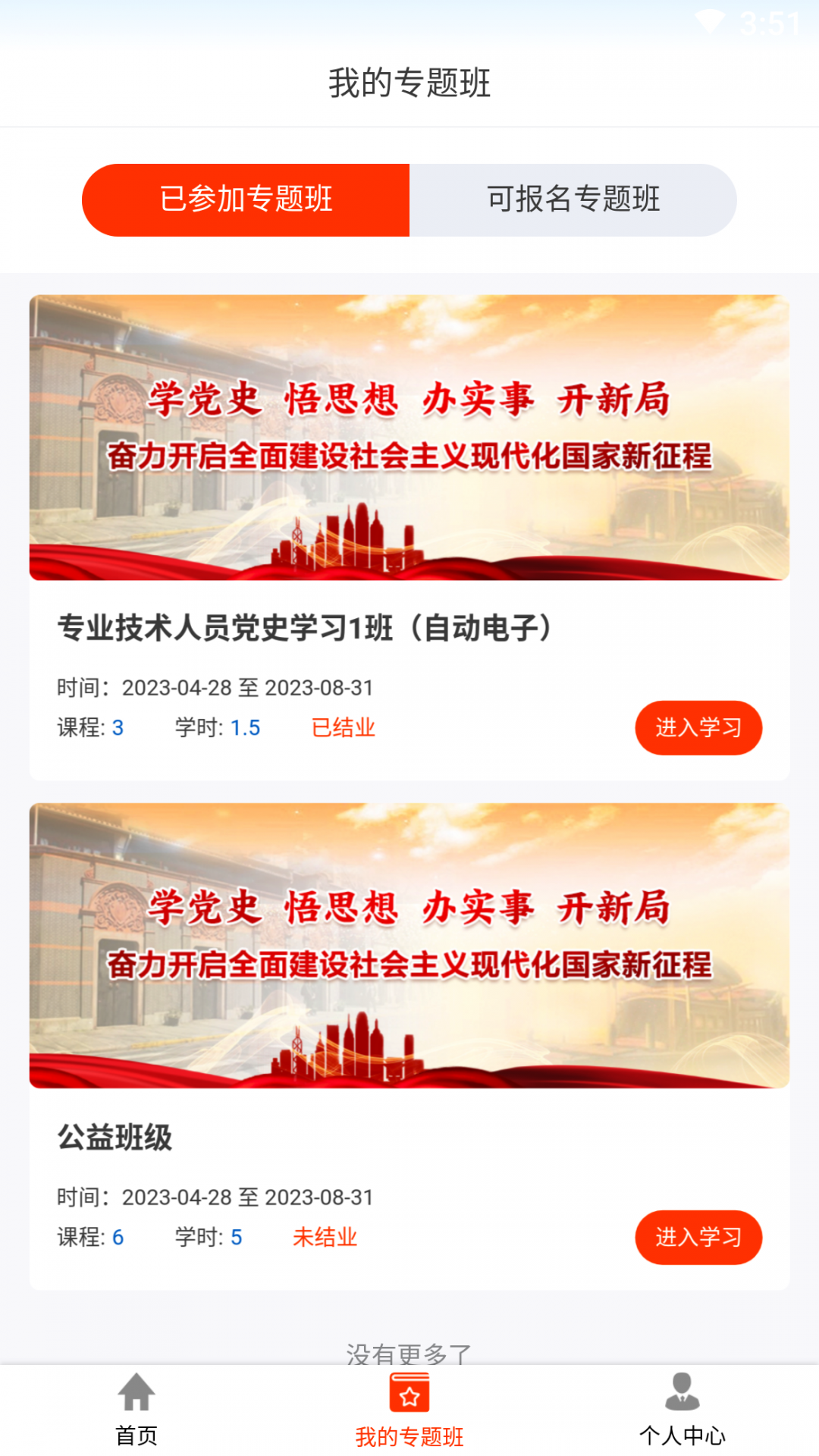The width and height of the screenshot is (819, 1456).
Task: Open the 课程 6 link for 公益班级
Action: click(x=119, y=1236)
